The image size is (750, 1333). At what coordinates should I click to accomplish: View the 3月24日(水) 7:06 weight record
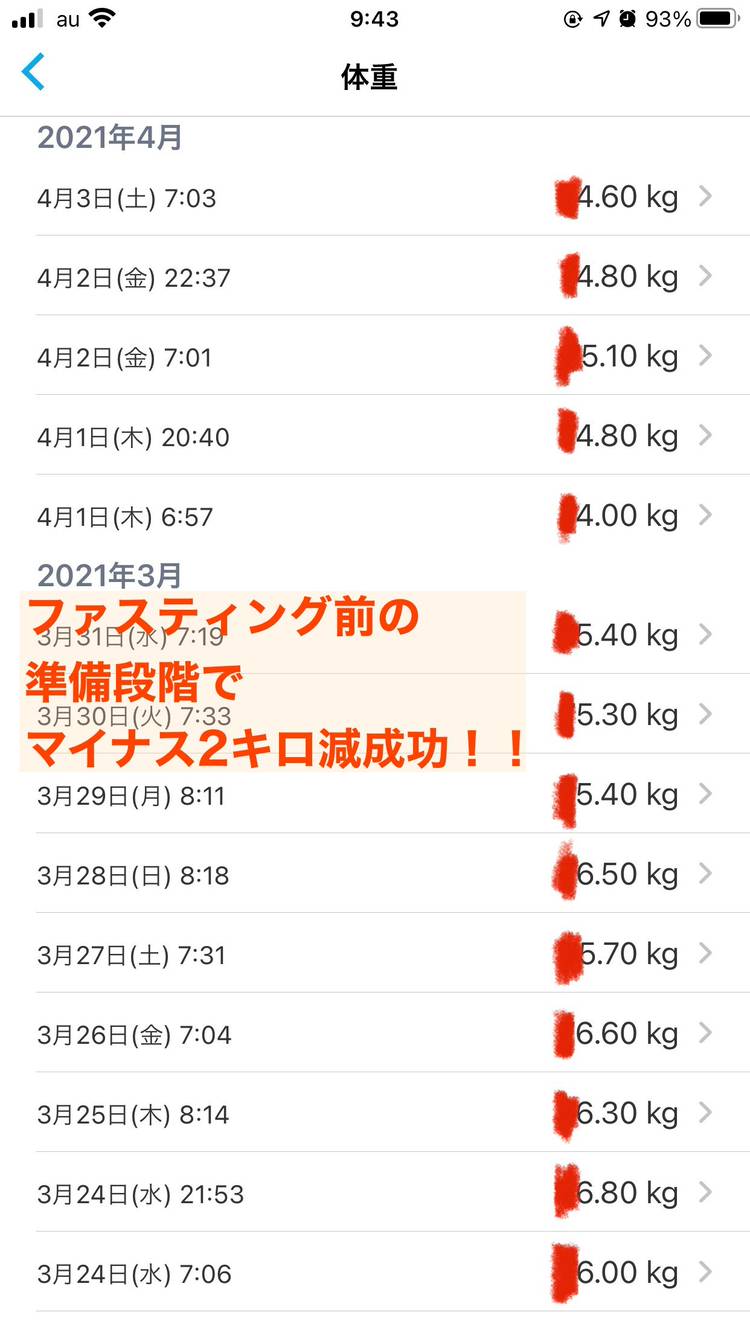tap(375, 1273)
